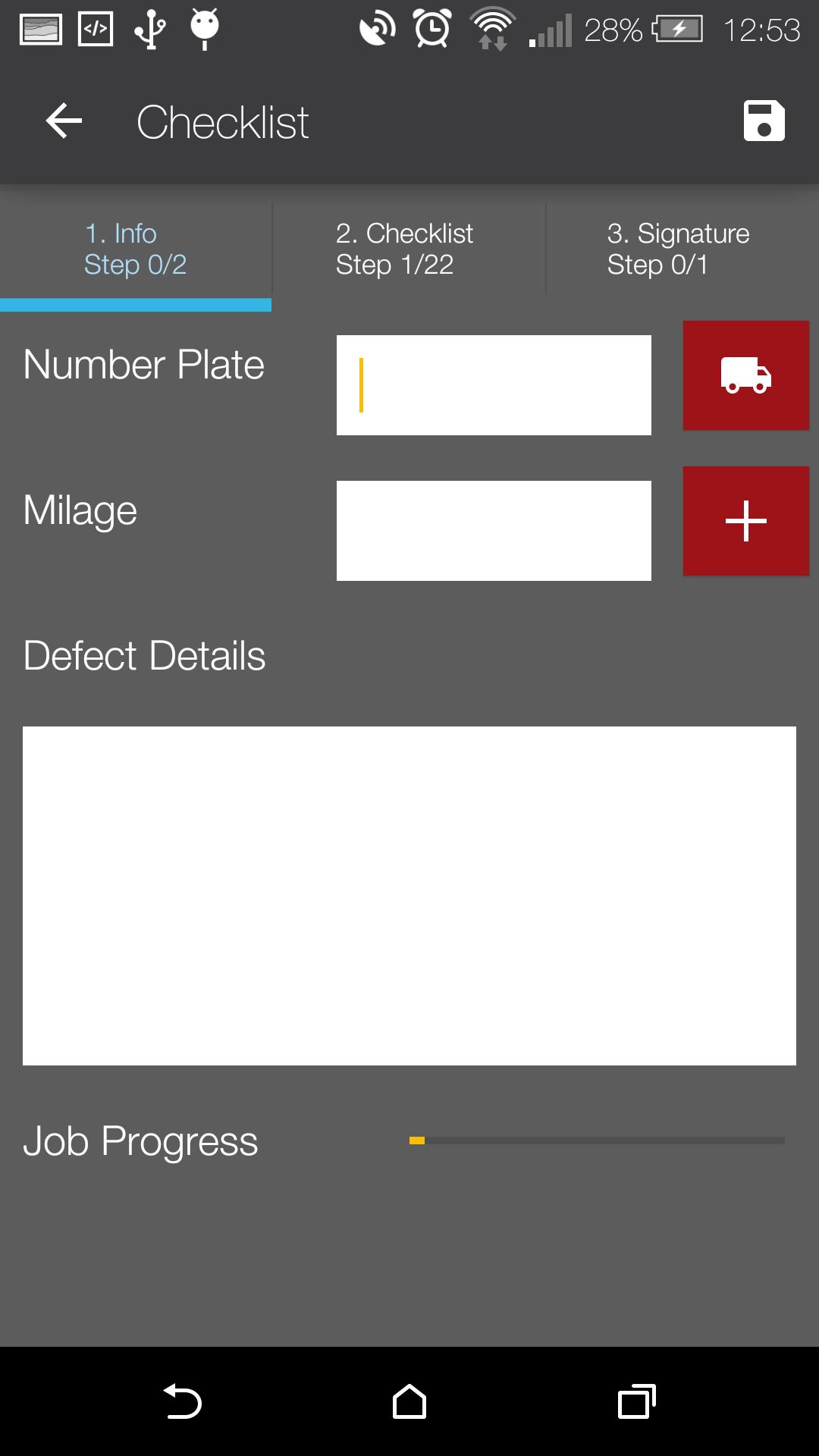Focus the Number Plate text field
The height and width of the screenshot is (1456, 819).
tap(494, 385)
